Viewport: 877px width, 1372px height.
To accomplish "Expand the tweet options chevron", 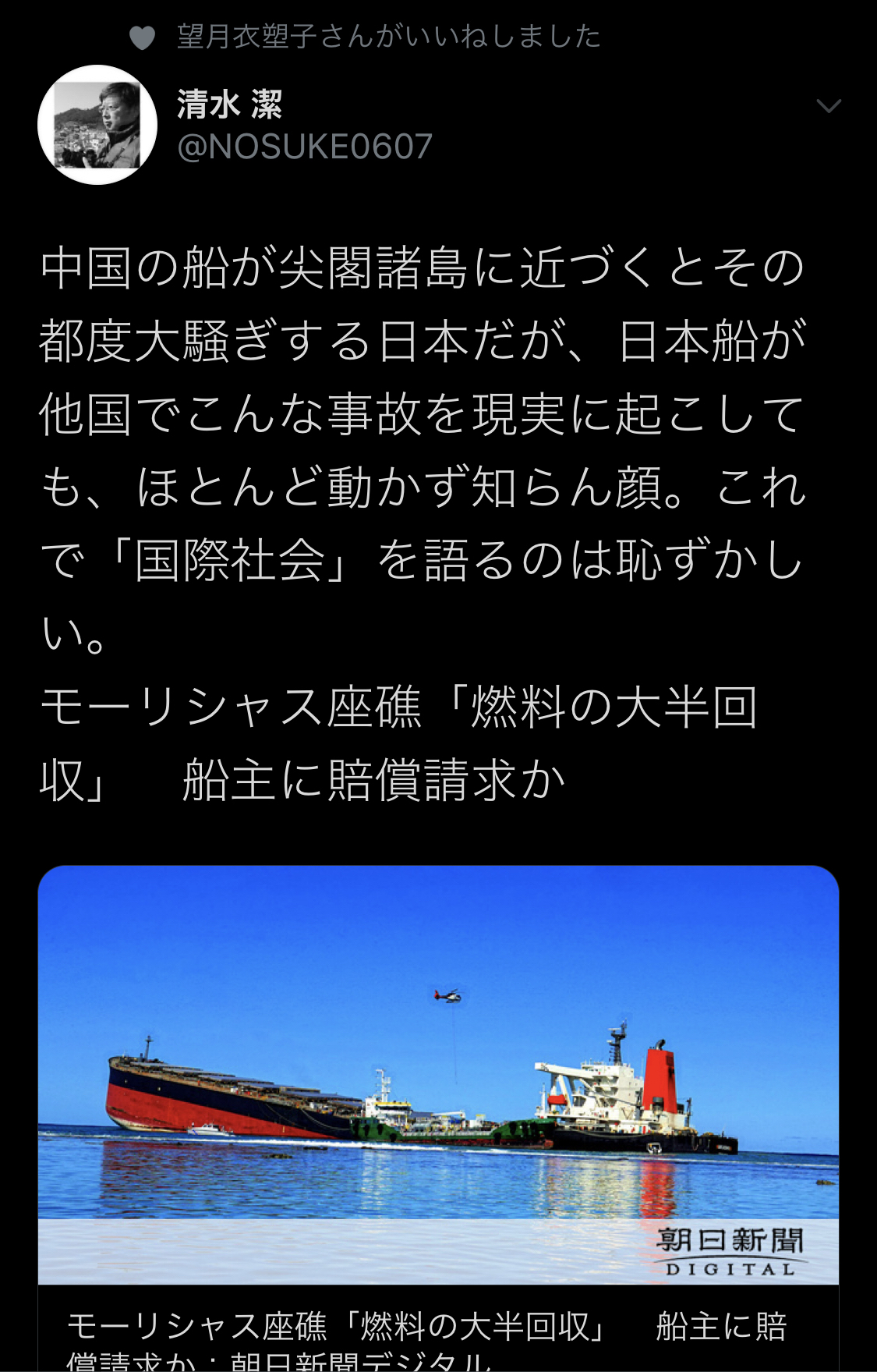I will click(x=828, y=106).
